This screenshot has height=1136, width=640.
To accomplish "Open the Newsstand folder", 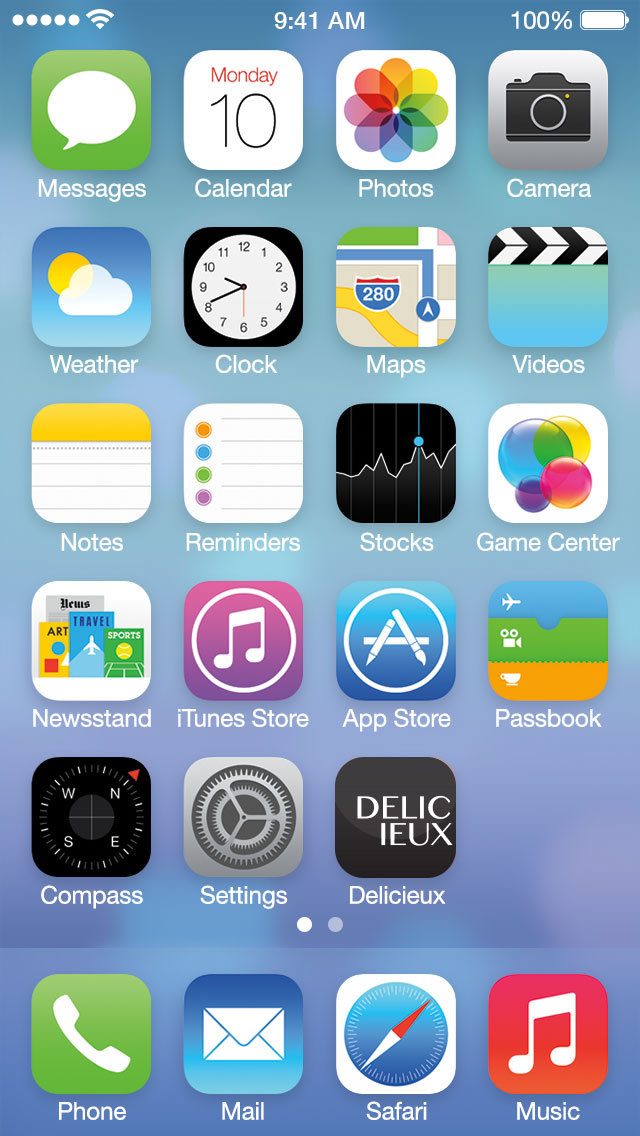I will 91,640.
